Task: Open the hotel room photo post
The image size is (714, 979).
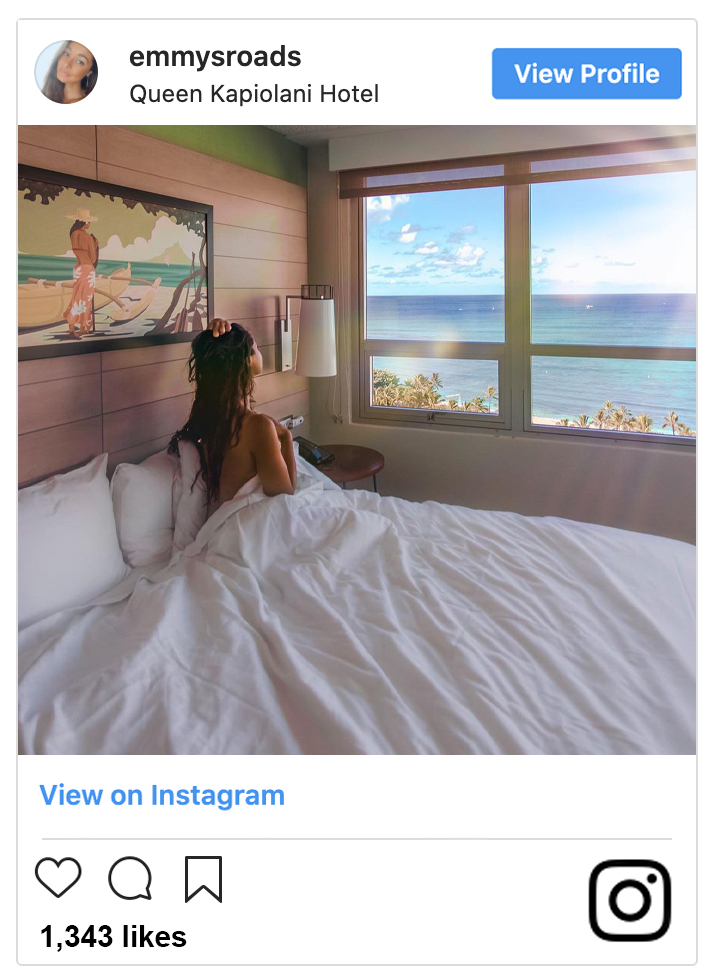Action: click(x=357, y=440)
